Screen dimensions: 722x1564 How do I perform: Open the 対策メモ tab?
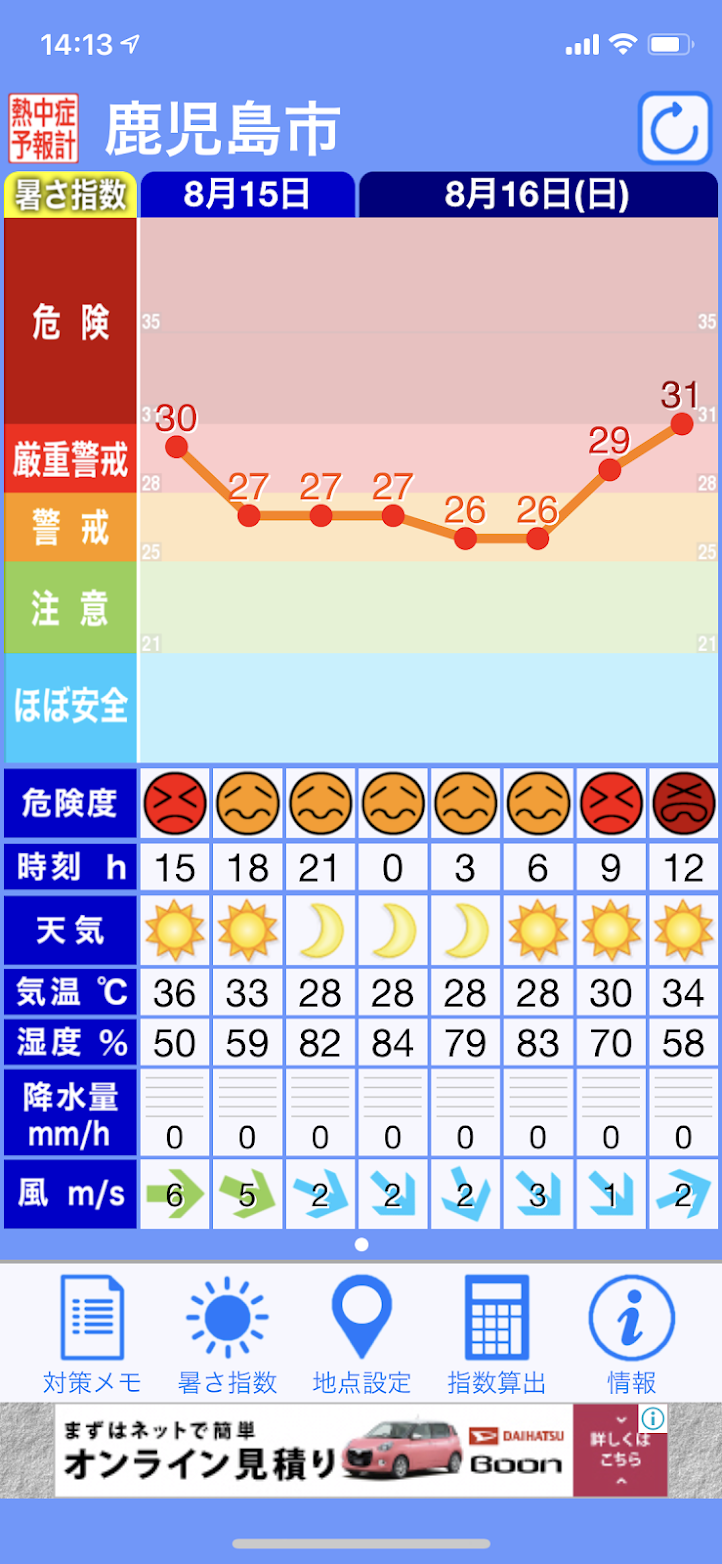click(92, 1335)
